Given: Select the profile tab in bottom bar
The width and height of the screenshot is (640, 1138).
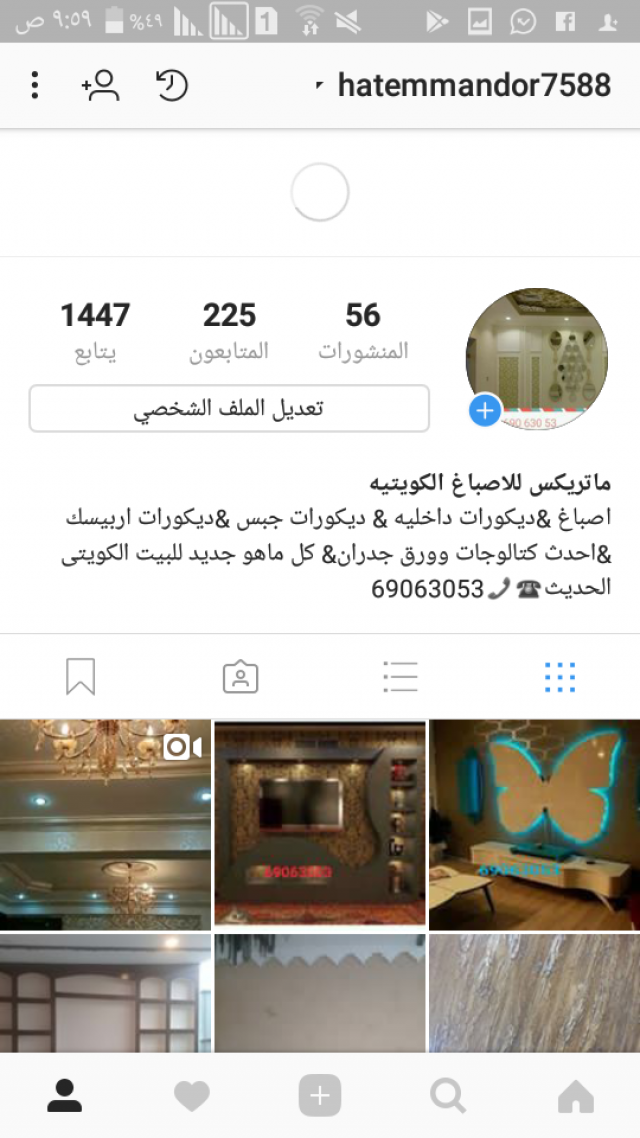Looking at the screenshot, I should pyautogui.click(x=65, y=1096).
